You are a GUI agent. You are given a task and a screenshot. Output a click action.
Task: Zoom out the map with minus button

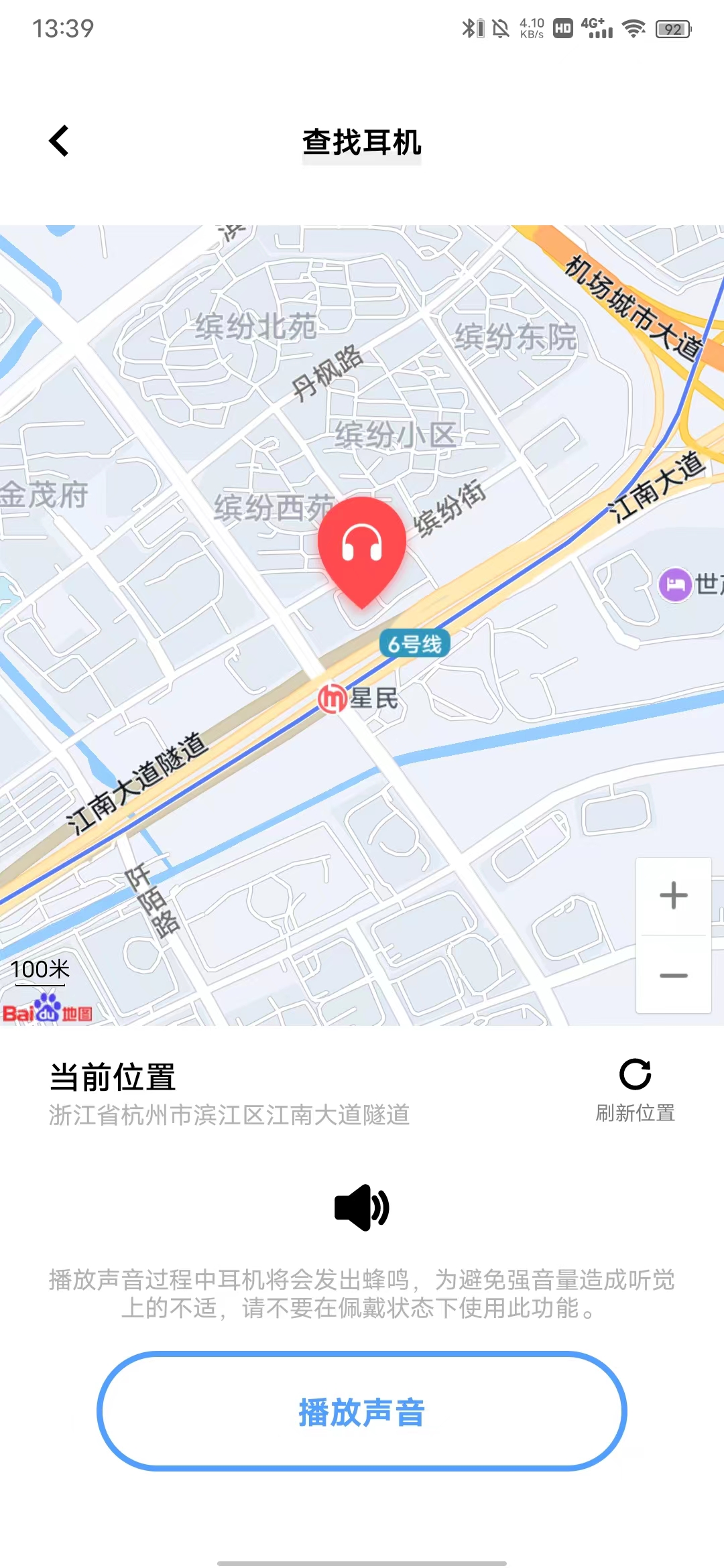click(x=673, y=975)
